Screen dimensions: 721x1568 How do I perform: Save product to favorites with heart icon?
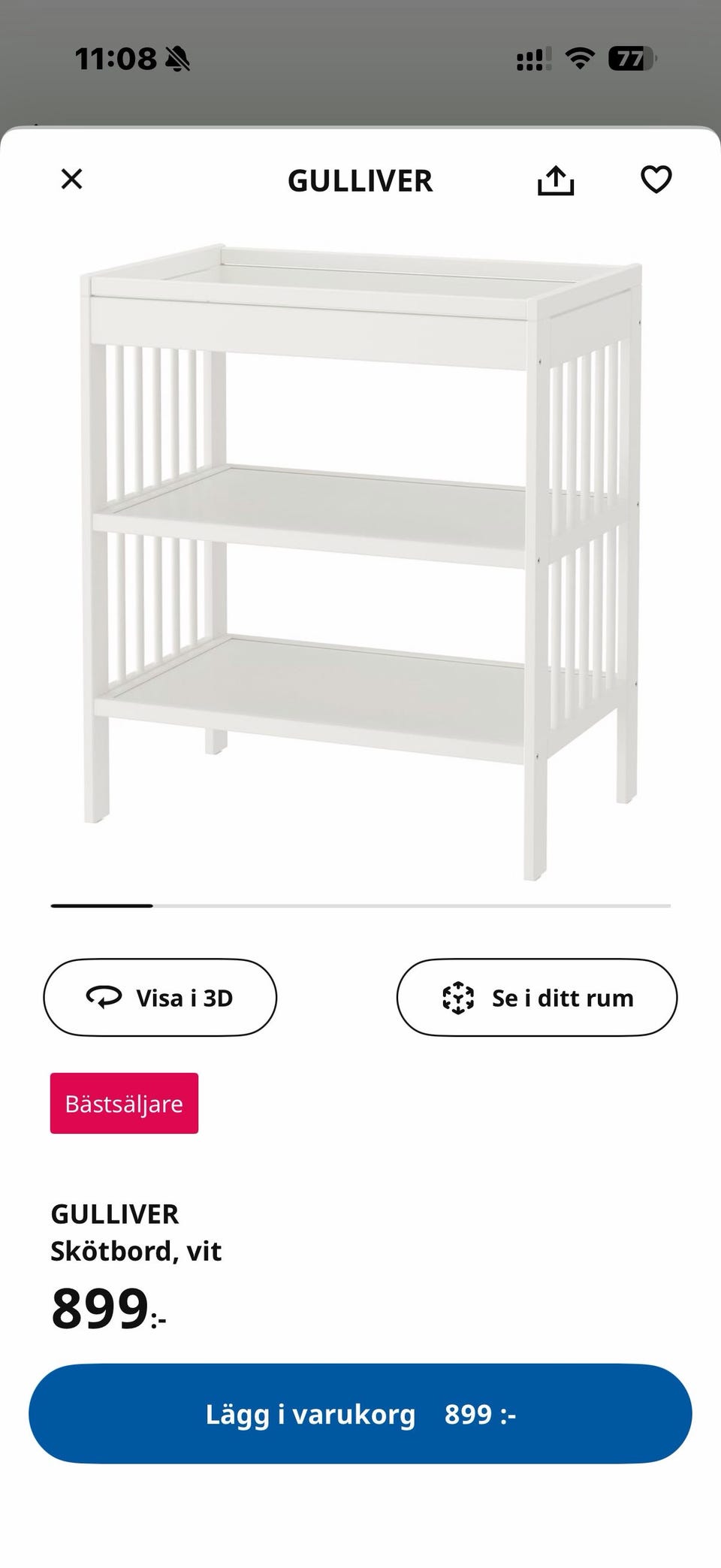[656, 180]
